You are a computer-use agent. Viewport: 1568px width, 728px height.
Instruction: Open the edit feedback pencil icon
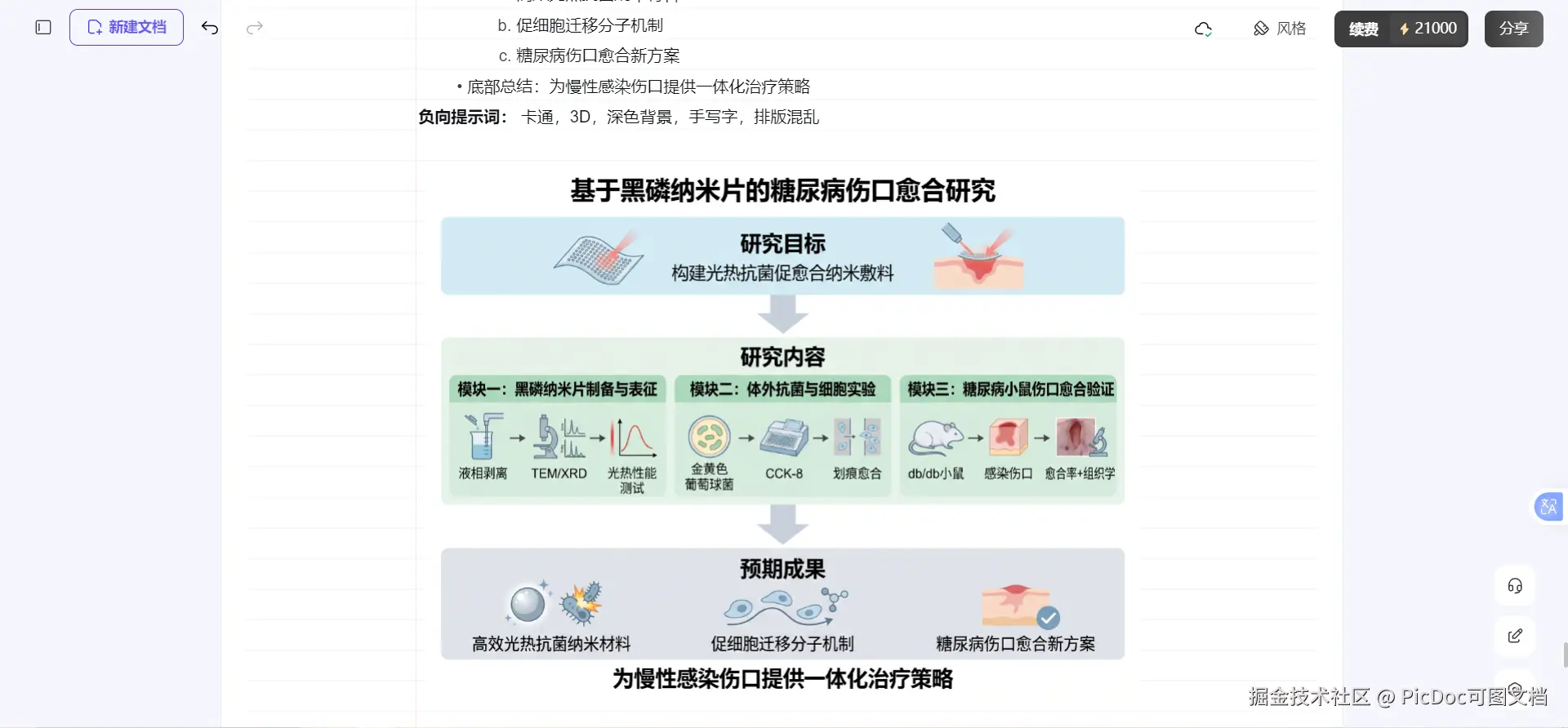pos(1515,636)
